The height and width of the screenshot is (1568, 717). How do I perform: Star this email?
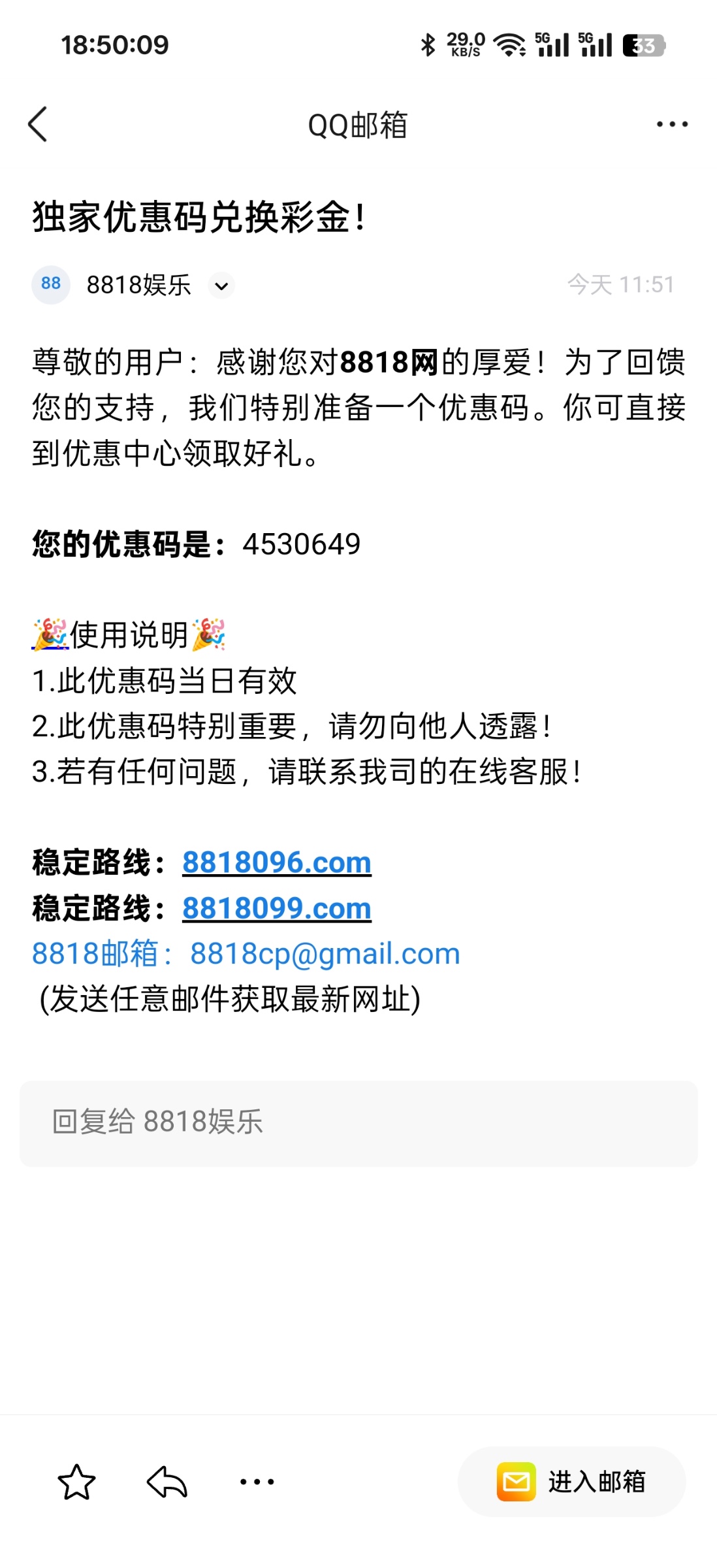click(76, 1482)
